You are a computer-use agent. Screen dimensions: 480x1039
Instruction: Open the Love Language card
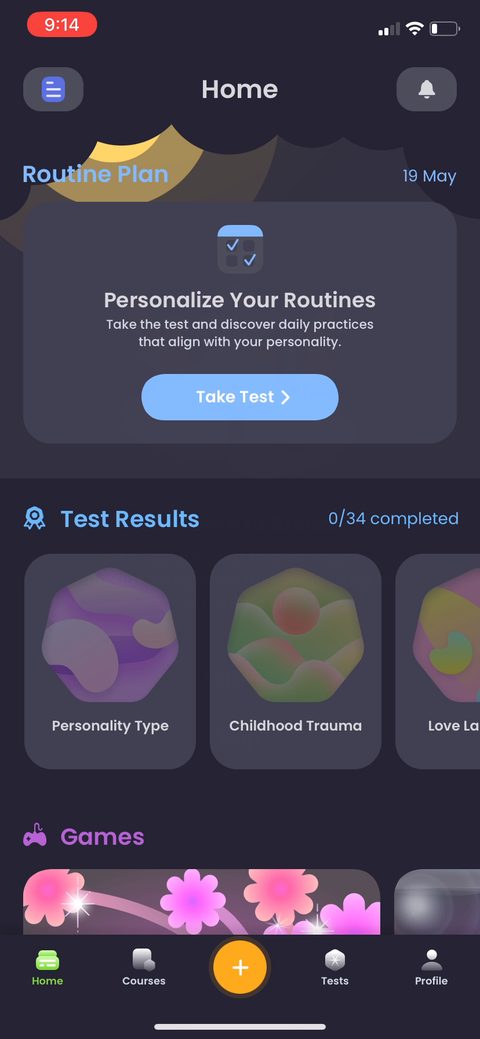click(x=438, y=661)
